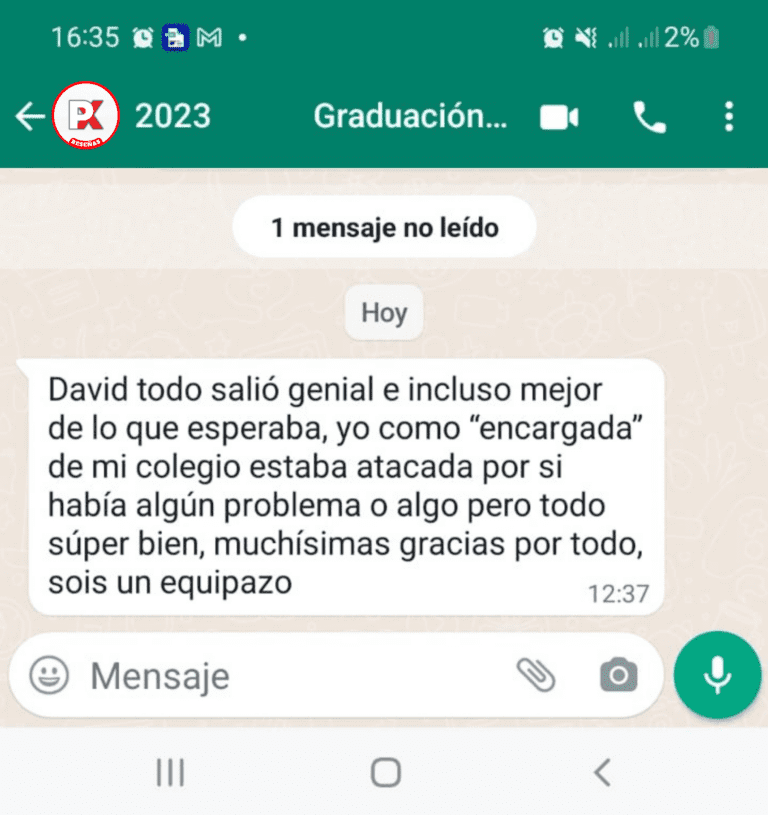Start a voice call
This screenshot has width=768, height=815.
649,118
